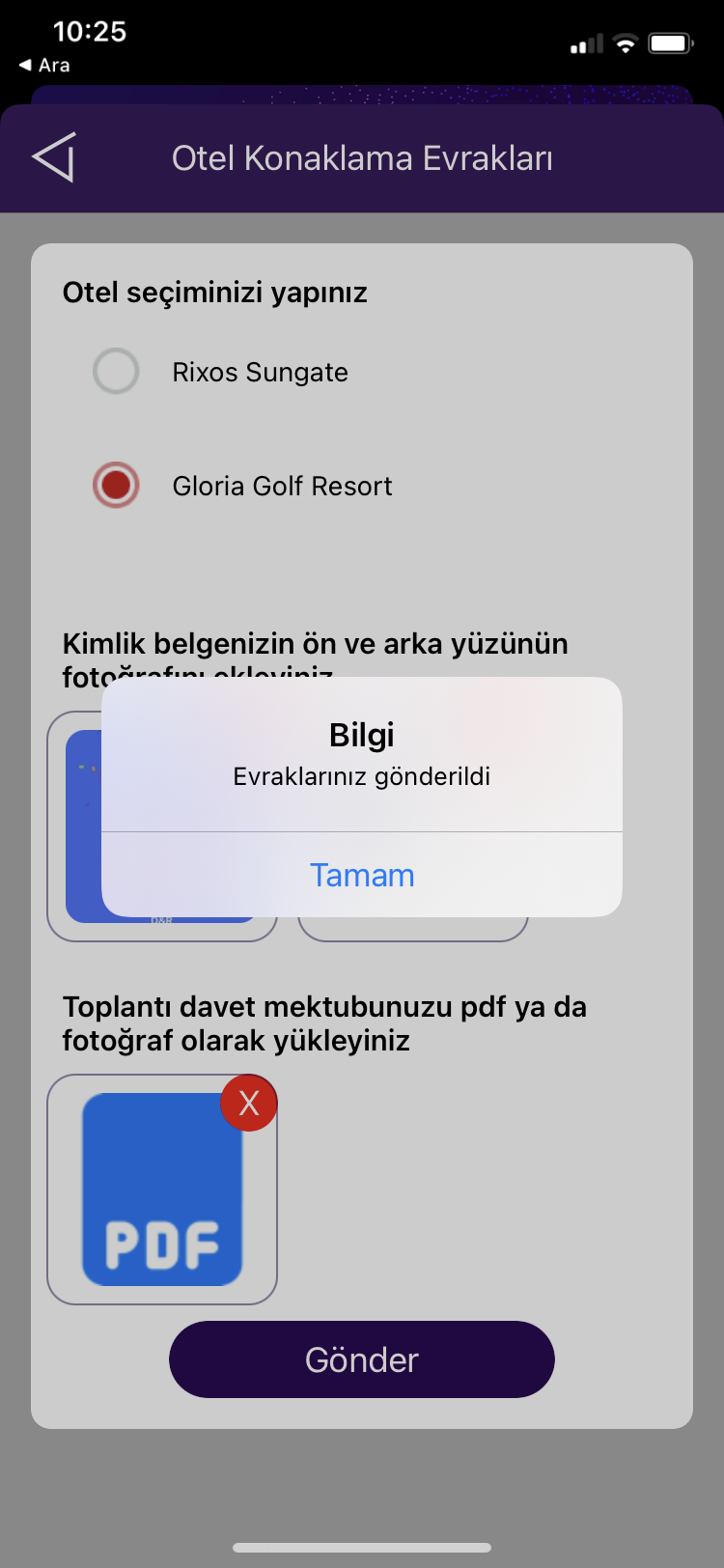724x1568 pixels.
Task: Remove the uploaded PDF file
Action: [x=249, y=1103]
